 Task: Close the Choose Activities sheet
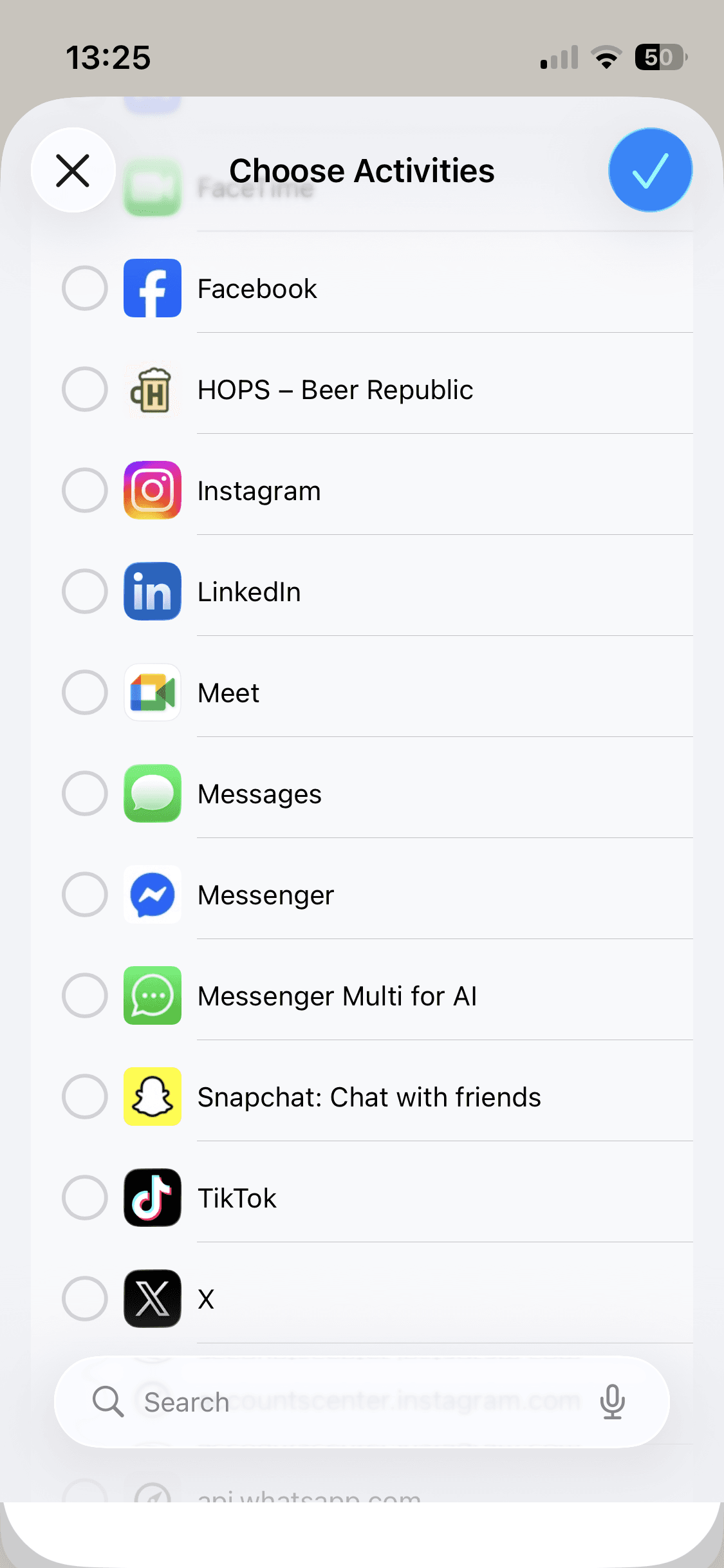(73, 171)
